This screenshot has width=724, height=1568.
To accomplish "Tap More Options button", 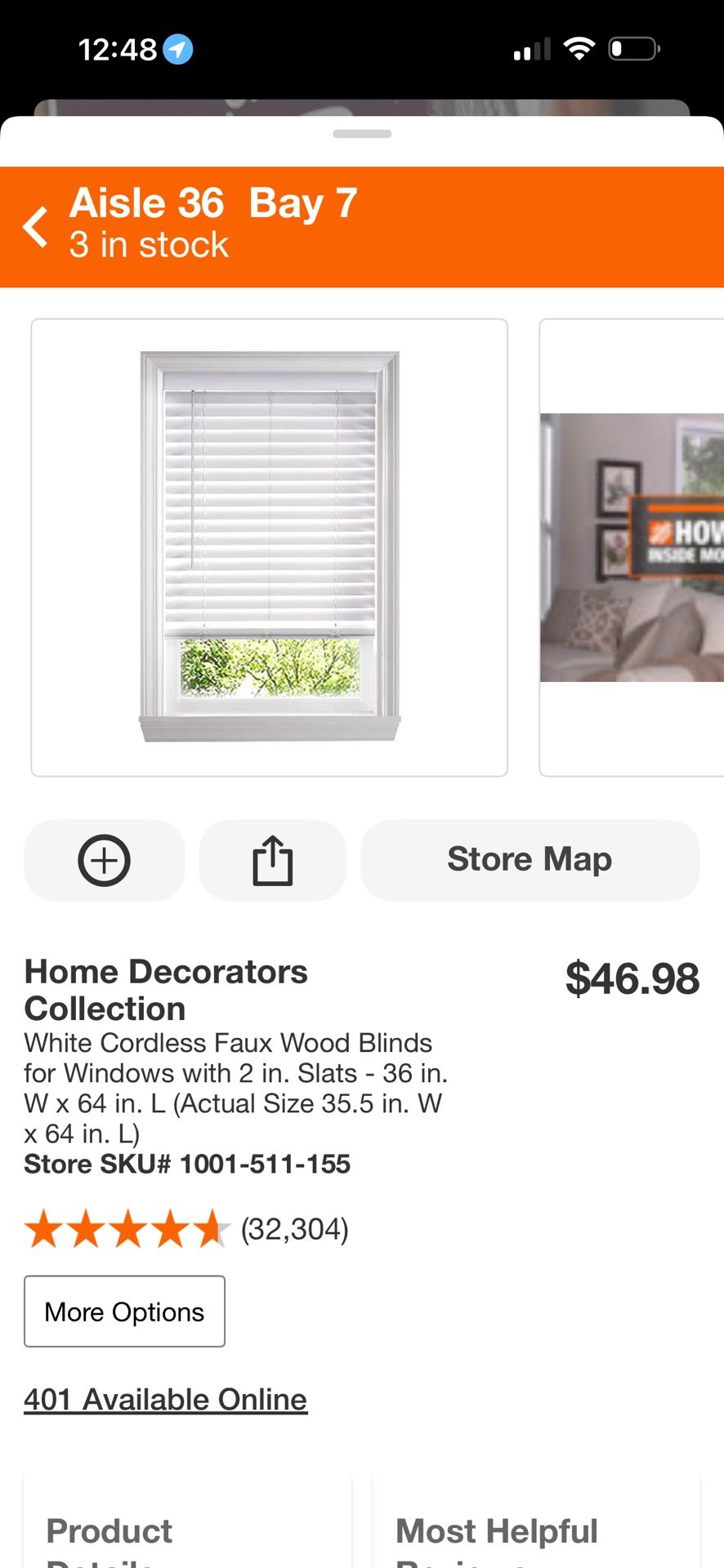I will (124, 1311).
